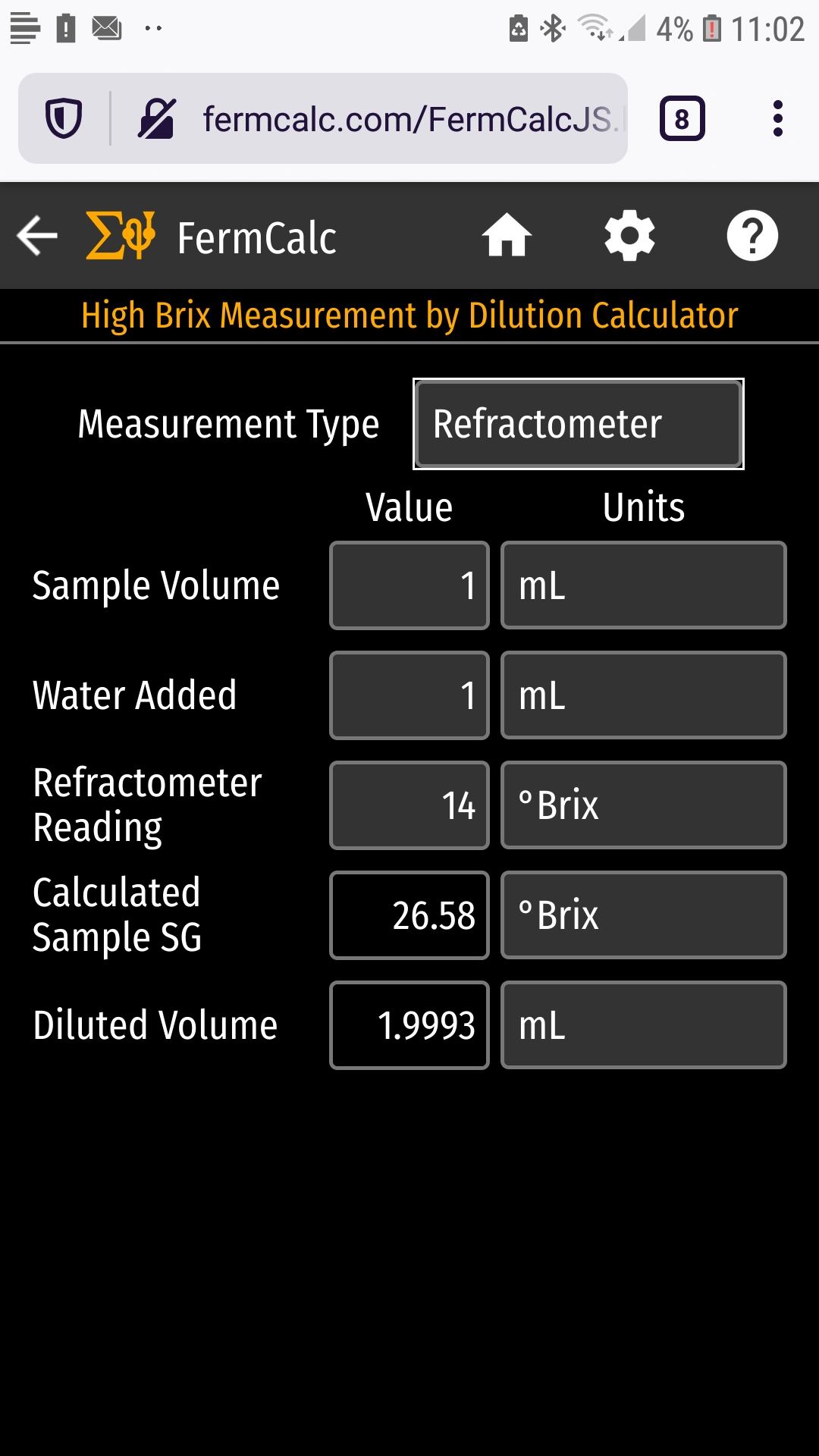Viewport: 819px width, 1456px height.
Task: Change the Sample Volume units
Action: pos(643,585)
